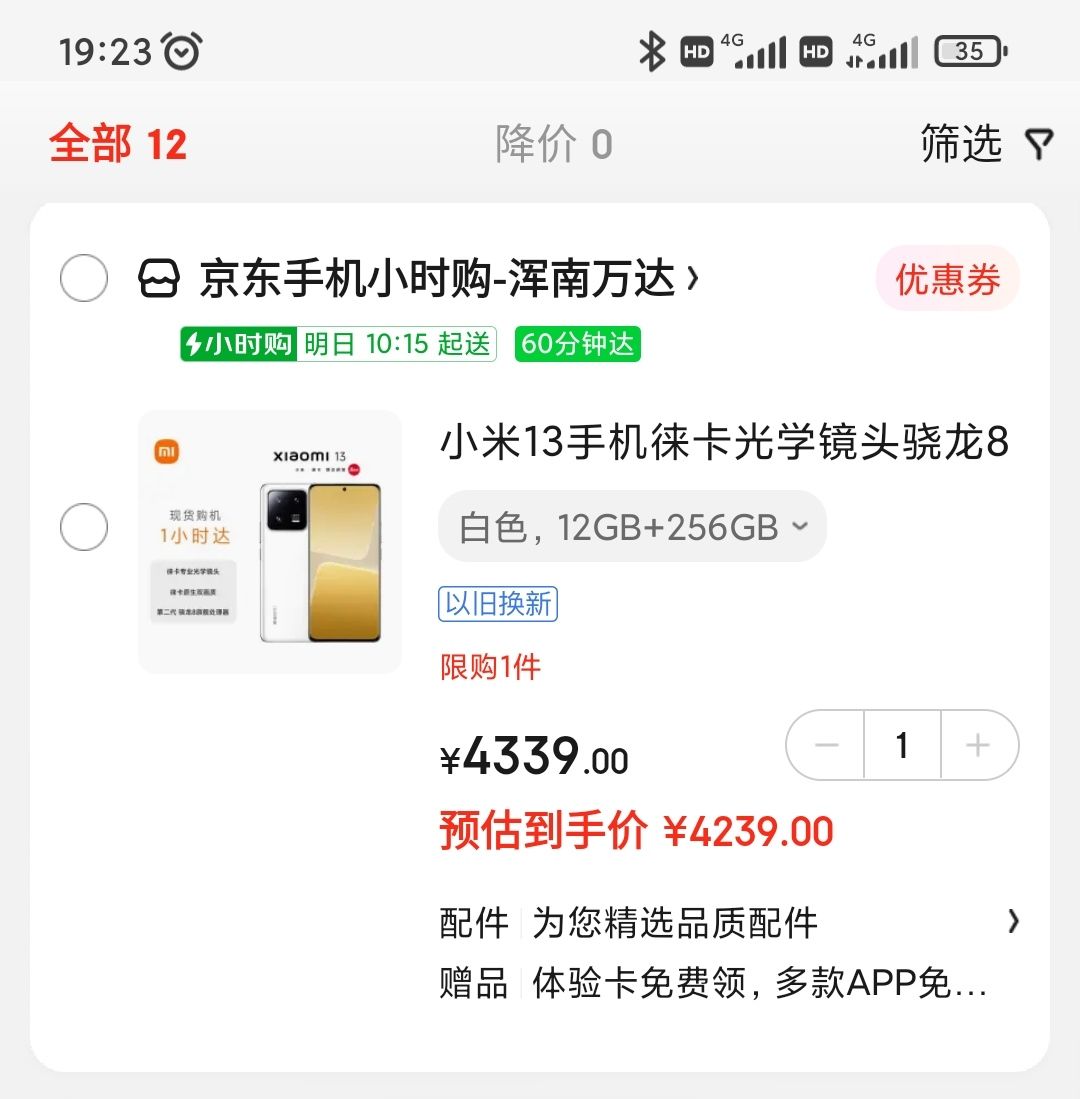
Task: Increase quantity with the plus stepper
Action: click(x=978, y=745)
